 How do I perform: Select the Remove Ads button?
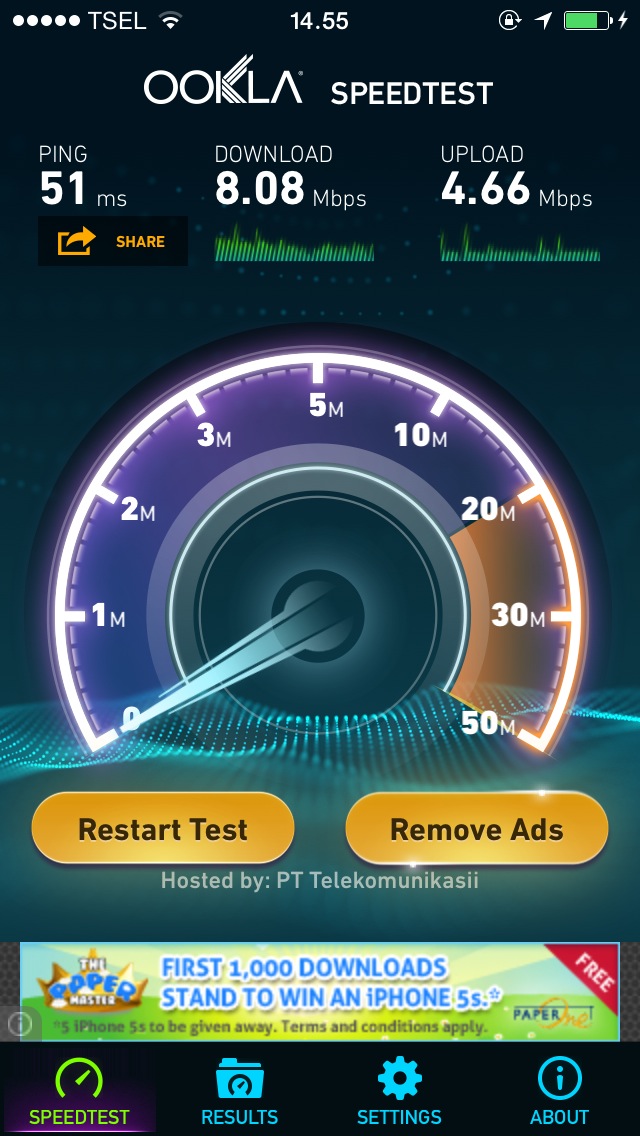pos(476,829)
